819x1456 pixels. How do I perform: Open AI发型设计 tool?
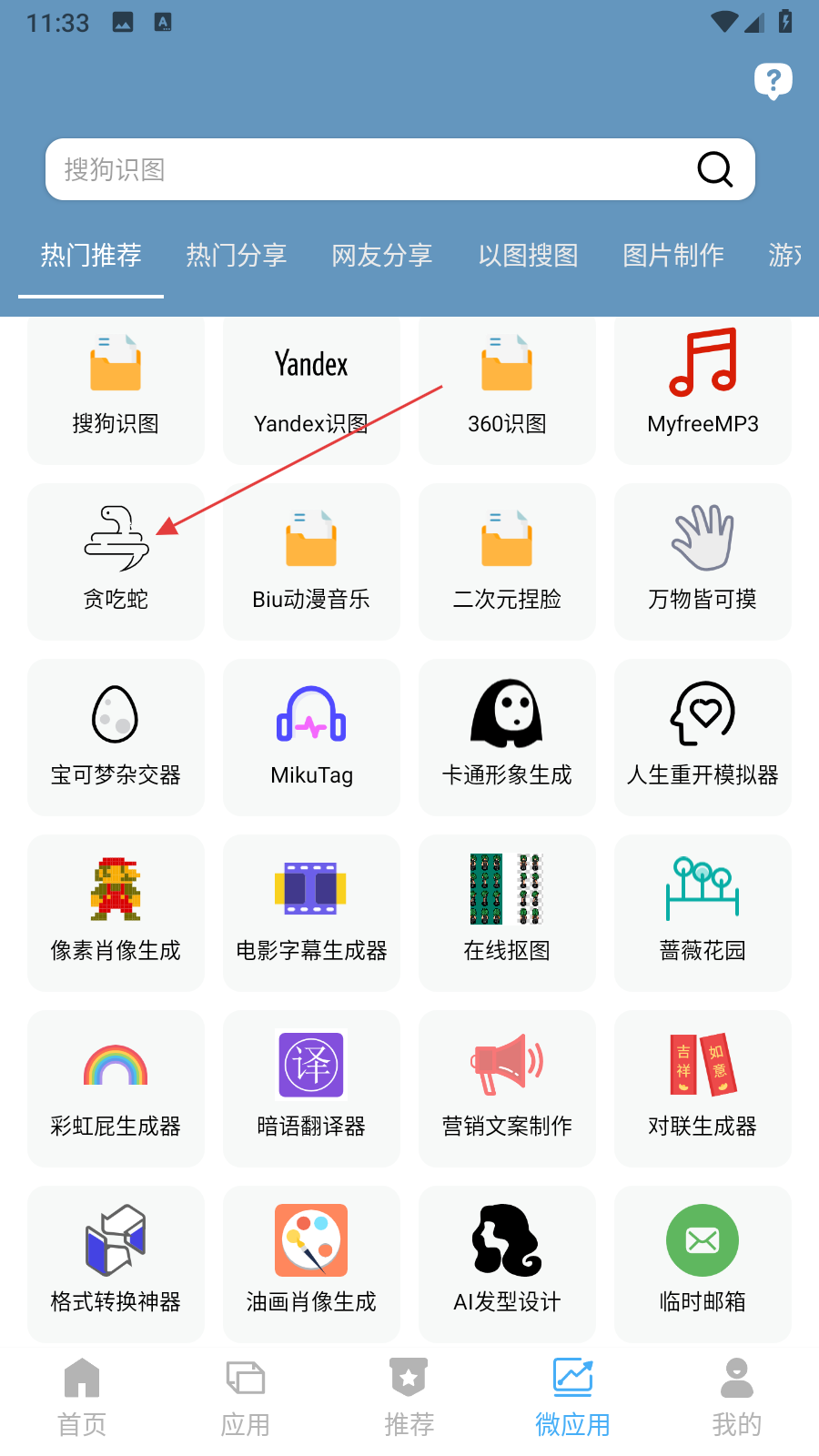tap(507, 1263)
